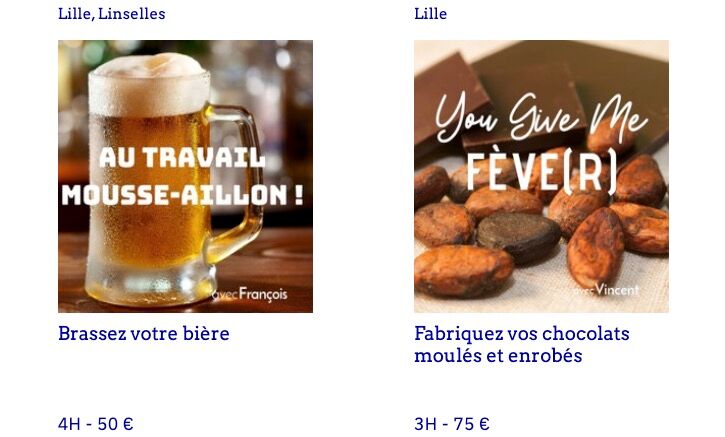Screen dimensions: 725x437
Task: Open the chocolate making workshop image
Action: pos(541,176)
